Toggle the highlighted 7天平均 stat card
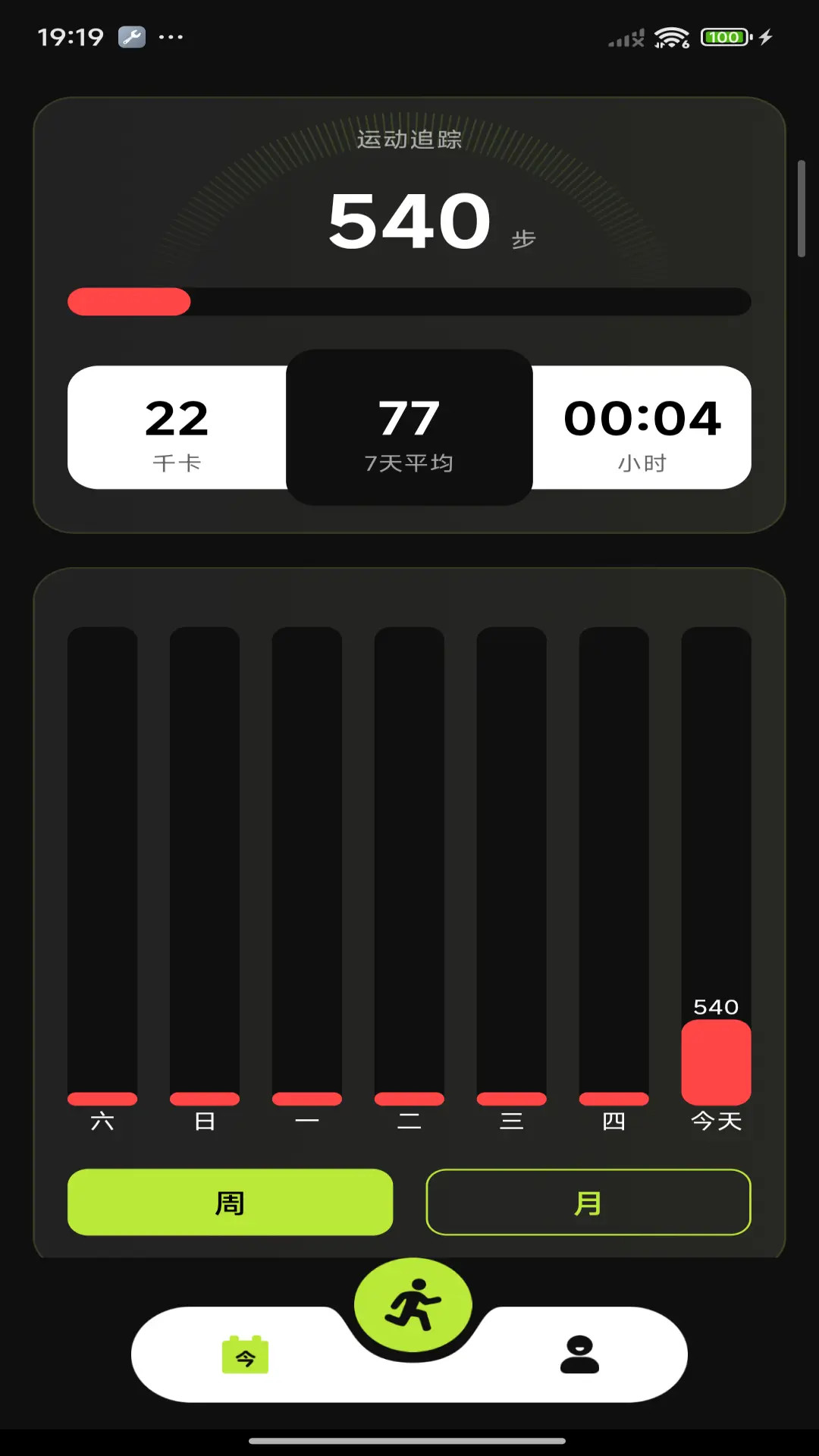This screenshot has width=819, height=1456. 409,428
